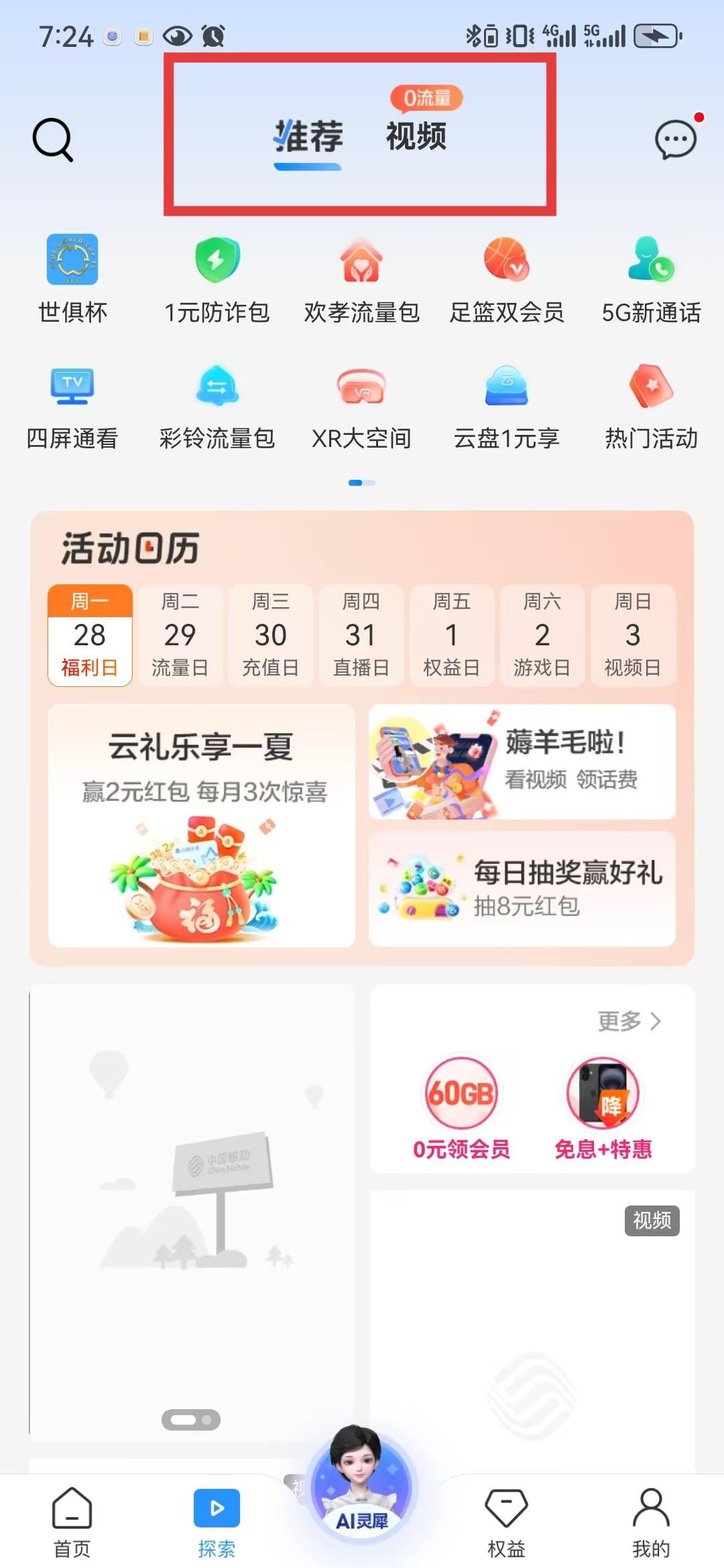724x1568 pixels.
Task: Open 每日抽奖赢好礼 card
Action: (522, 889)
